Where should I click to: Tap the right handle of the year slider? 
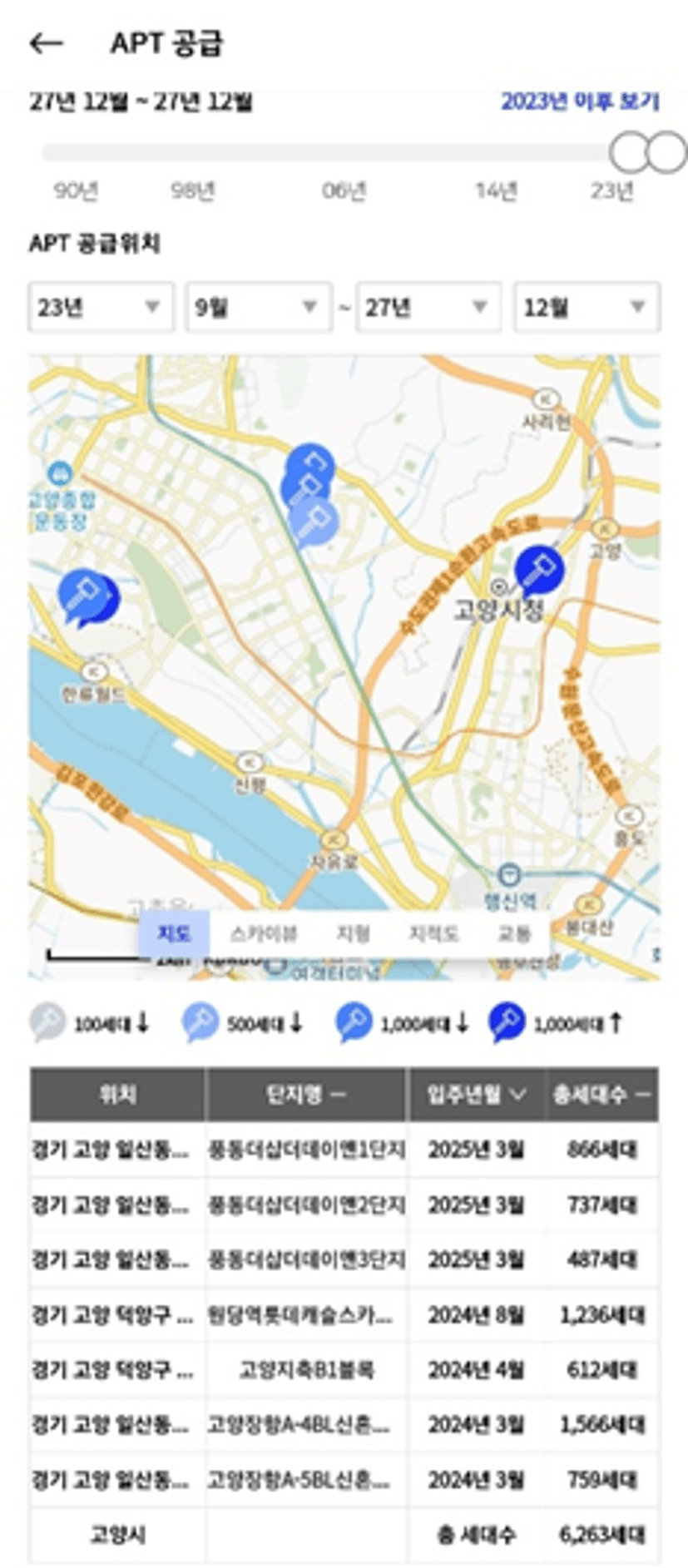666,152
